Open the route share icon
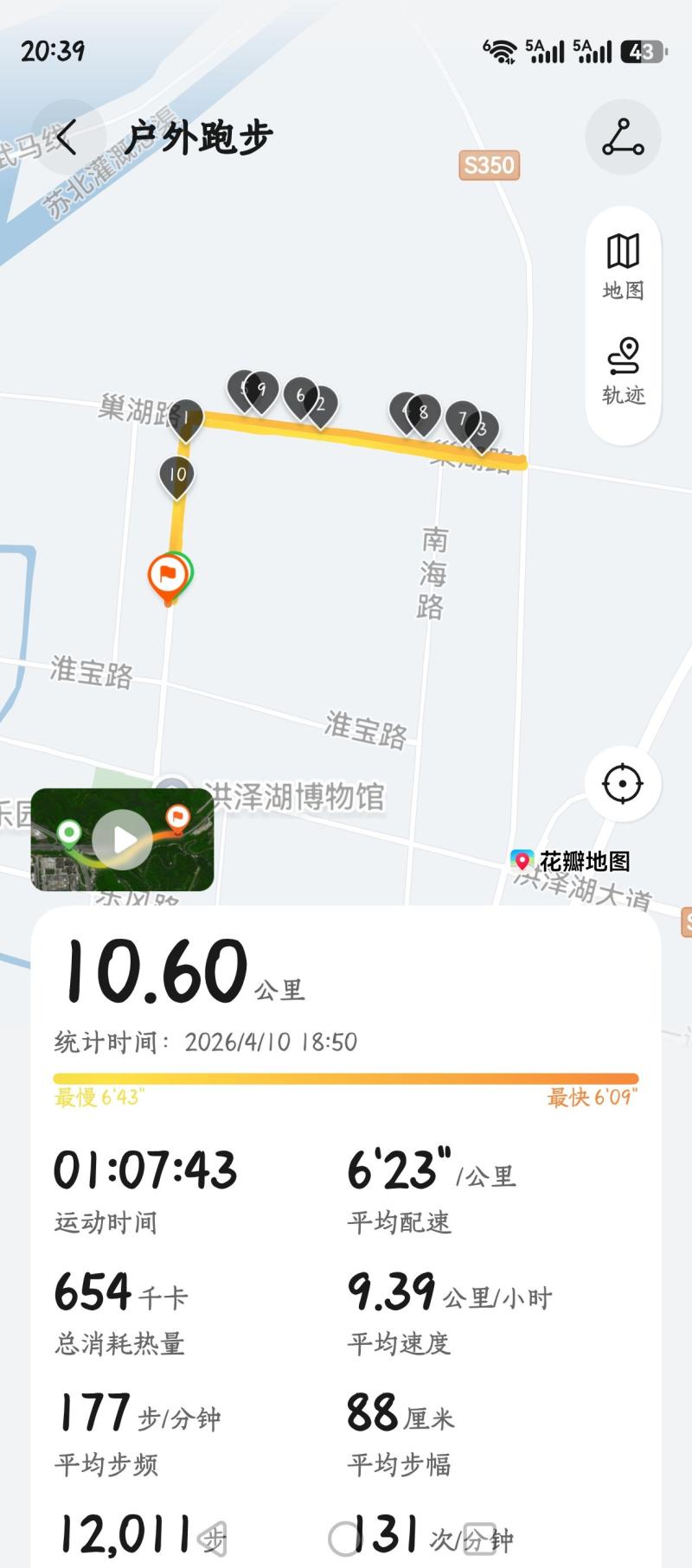Image resolution: width=692 pixels, height=1568 pixels. click(623, 137)
